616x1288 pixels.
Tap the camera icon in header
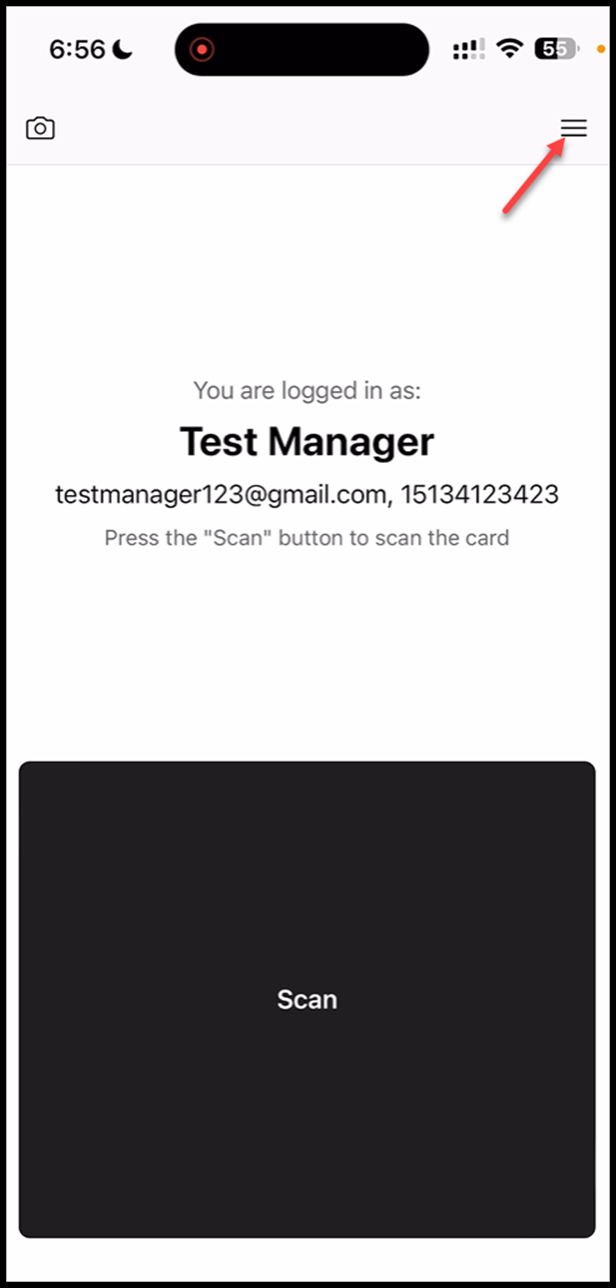pyautogui.click(x=40, y=128)
